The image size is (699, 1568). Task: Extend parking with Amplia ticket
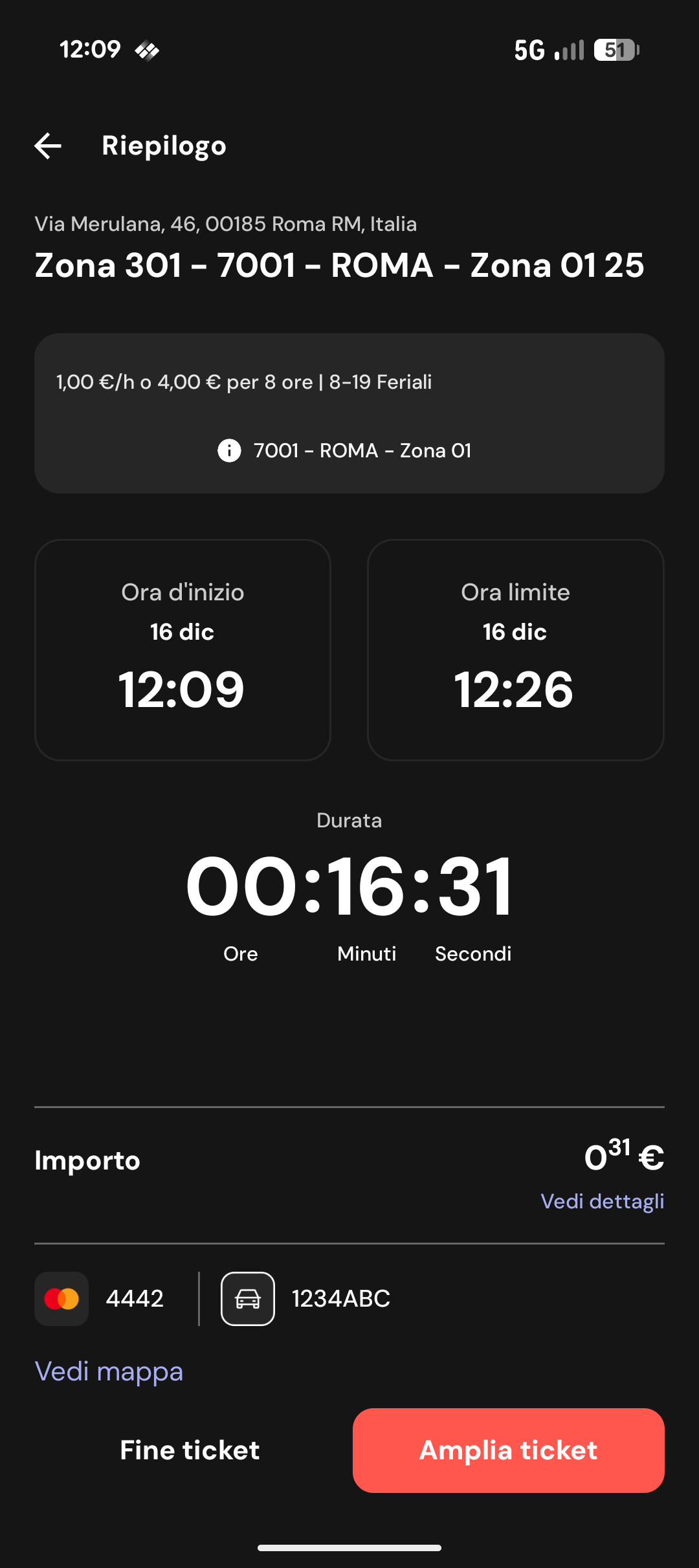pos(508,1450)
